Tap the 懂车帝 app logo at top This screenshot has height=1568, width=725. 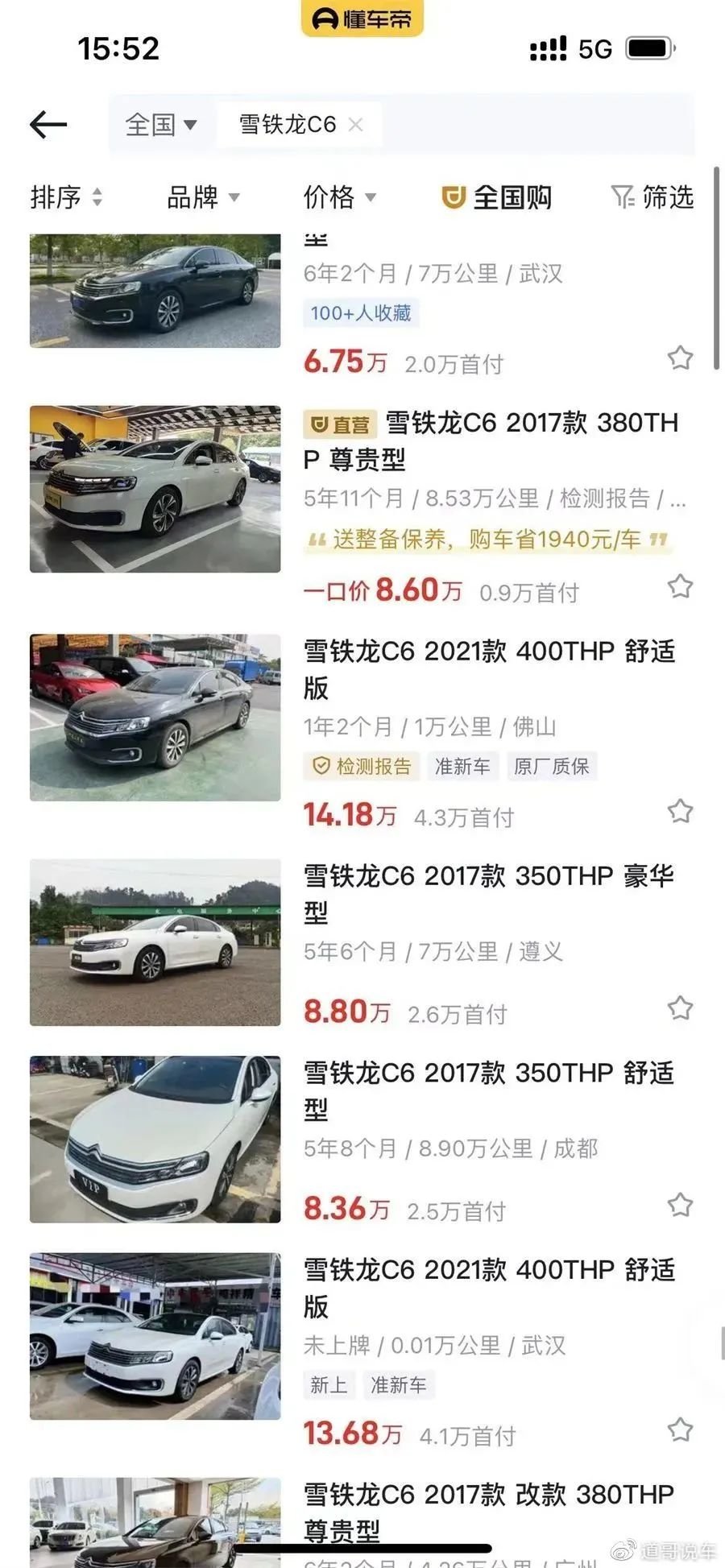[362, 19]
